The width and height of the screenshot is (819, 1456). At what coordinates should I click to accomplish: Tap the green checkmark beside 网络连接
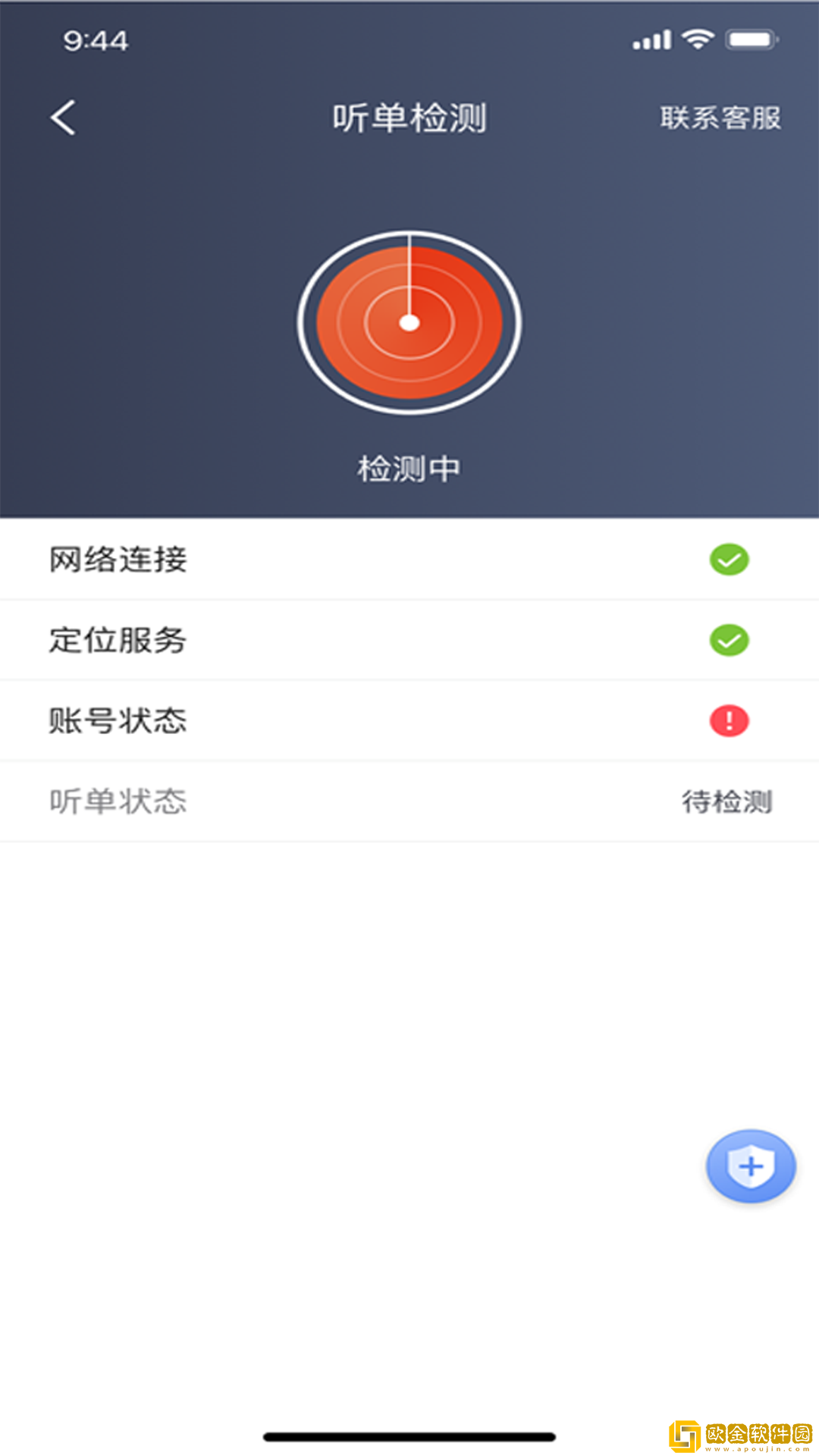coord(729,559)
